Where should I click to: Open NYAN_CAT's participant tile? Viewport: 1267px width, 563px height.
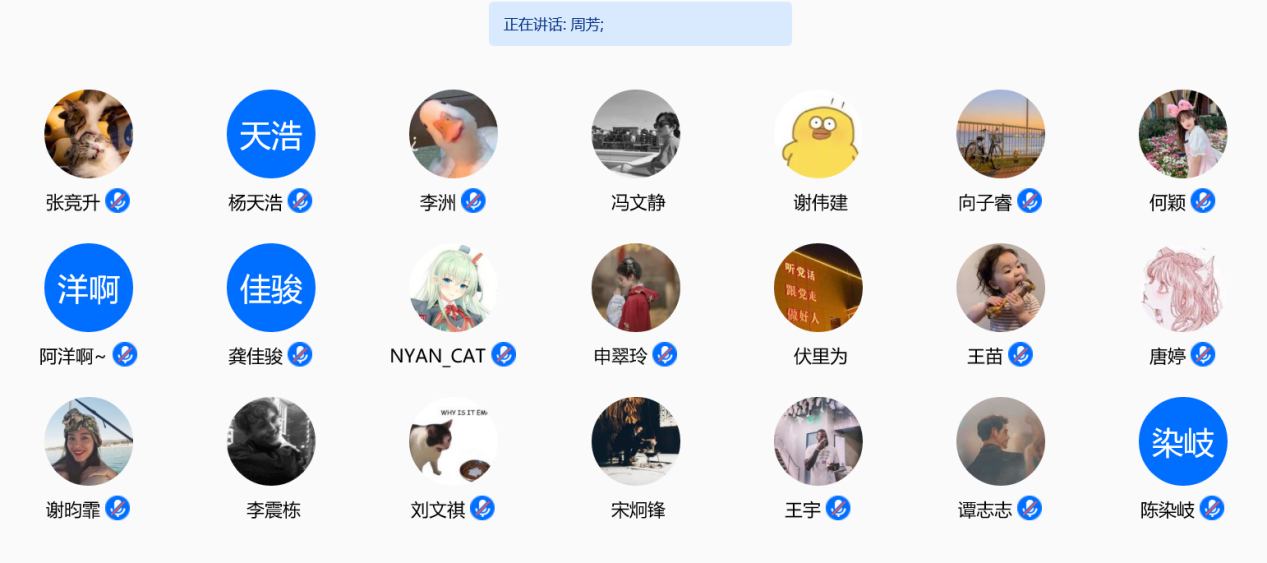[453, 288]
